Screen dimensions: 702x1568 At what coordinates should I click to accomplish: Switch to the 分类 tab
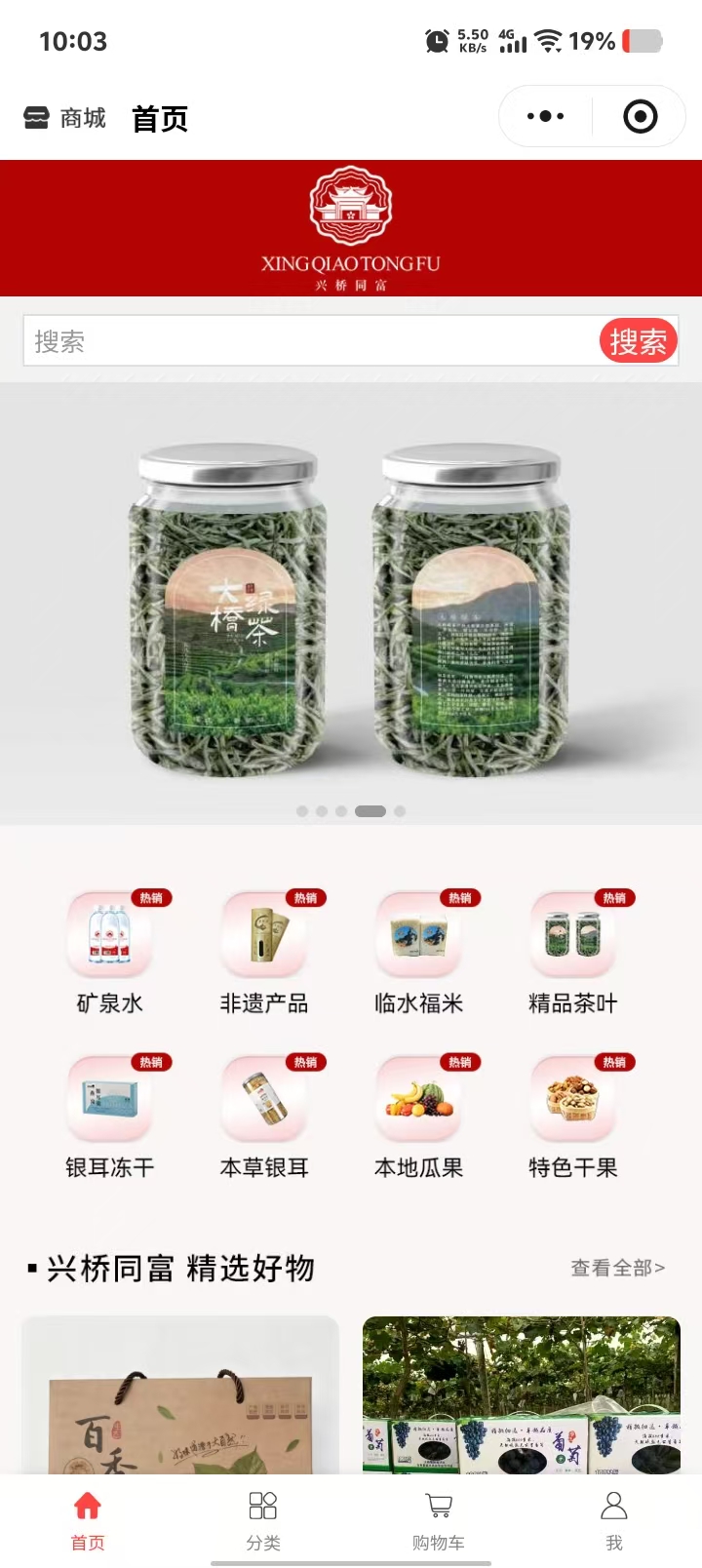point(263,1519)
